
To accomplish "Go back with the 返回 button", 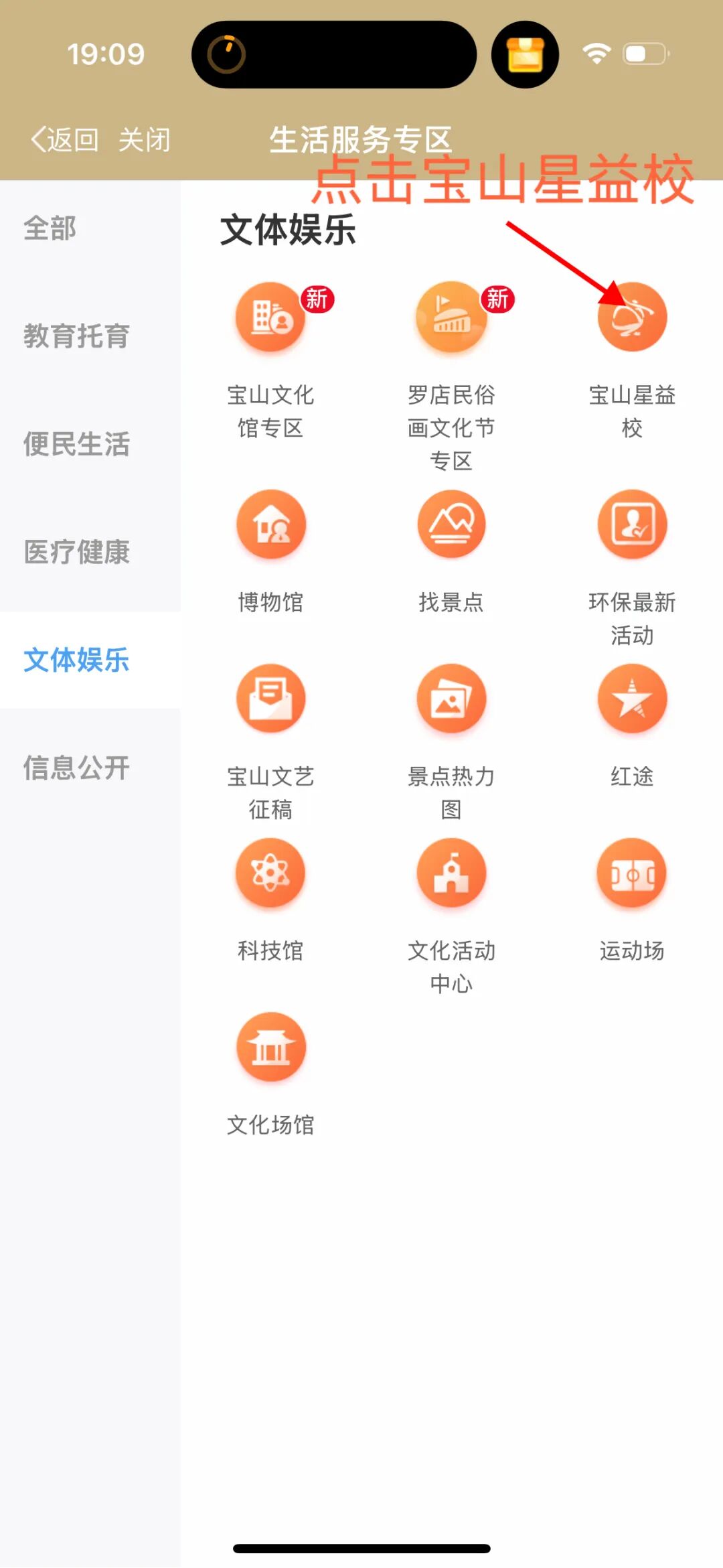I will pos(66,140).
